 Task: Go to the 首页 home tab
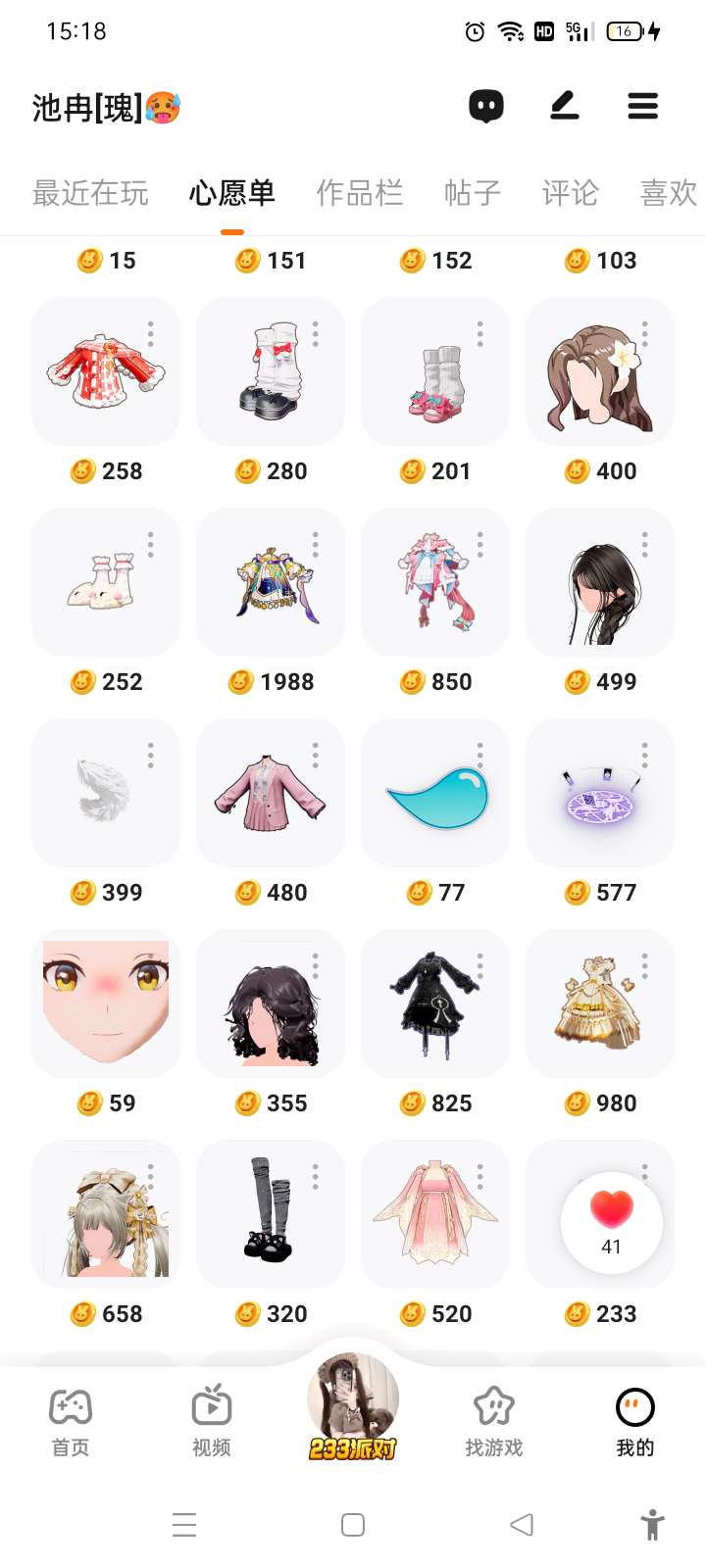click(x=71, y=1421)
